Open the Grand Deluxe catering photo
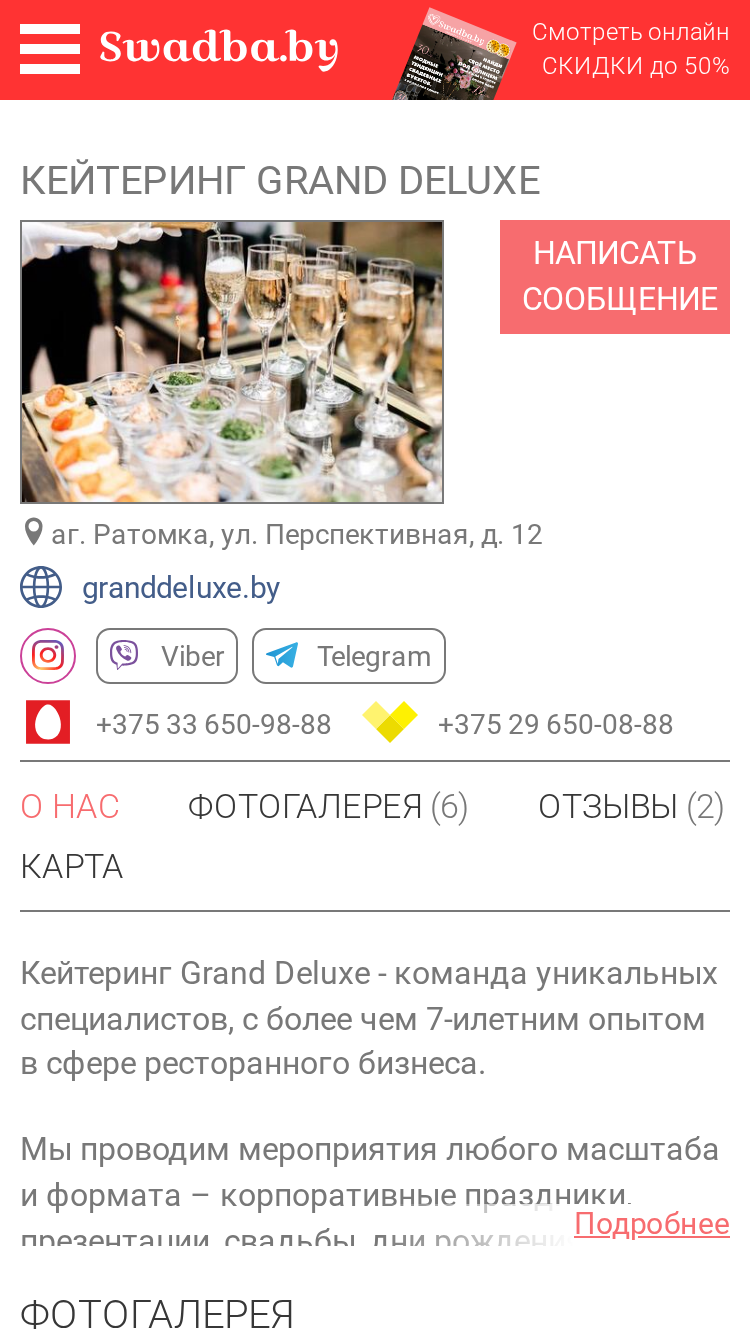Viewport: 750px width, 1334px height. pos(232,362)
